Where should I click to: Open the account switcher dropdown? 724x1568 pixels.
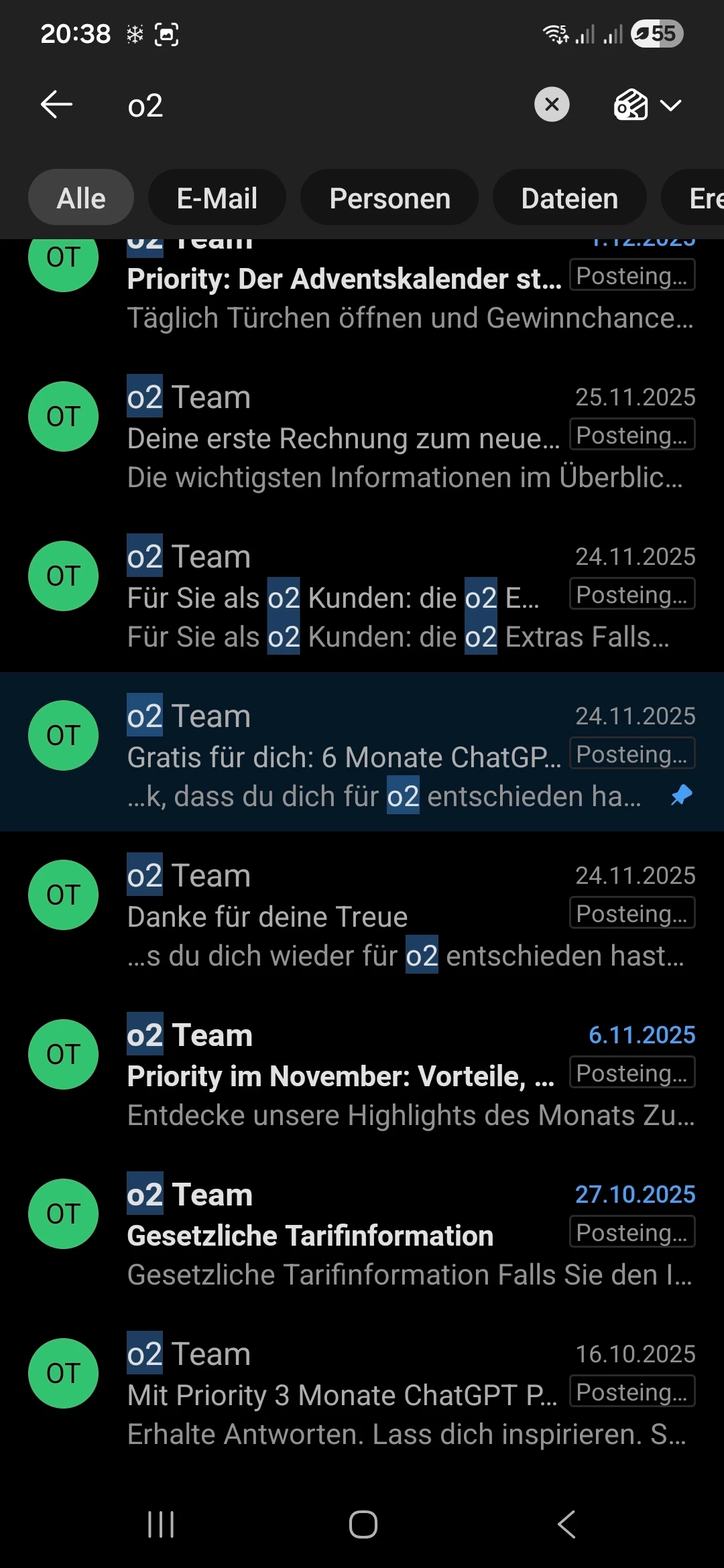point(648,105)
